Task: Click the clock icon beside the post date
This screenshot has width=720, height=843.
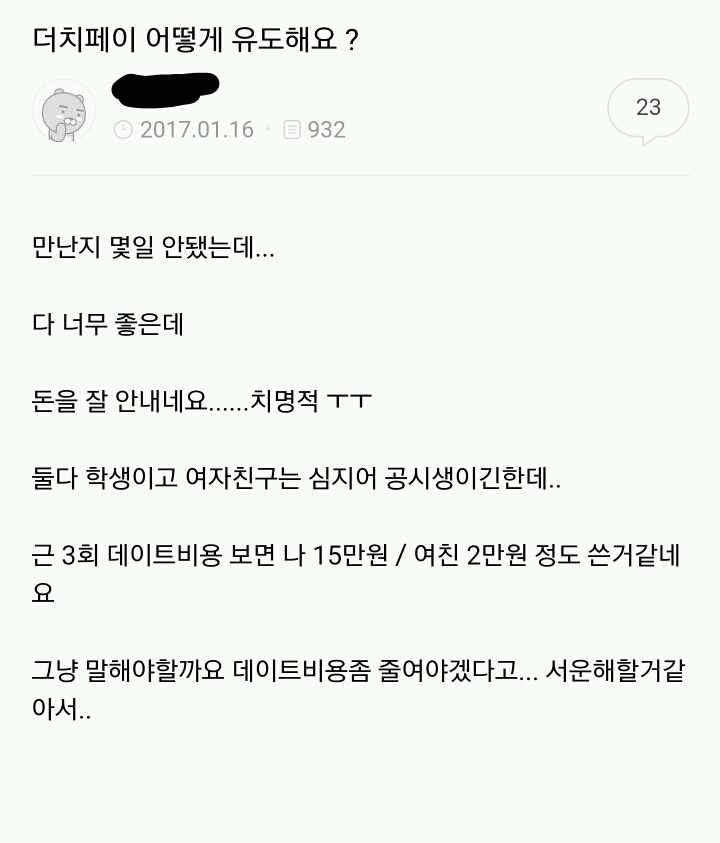Action: click(x=124, y=129)
